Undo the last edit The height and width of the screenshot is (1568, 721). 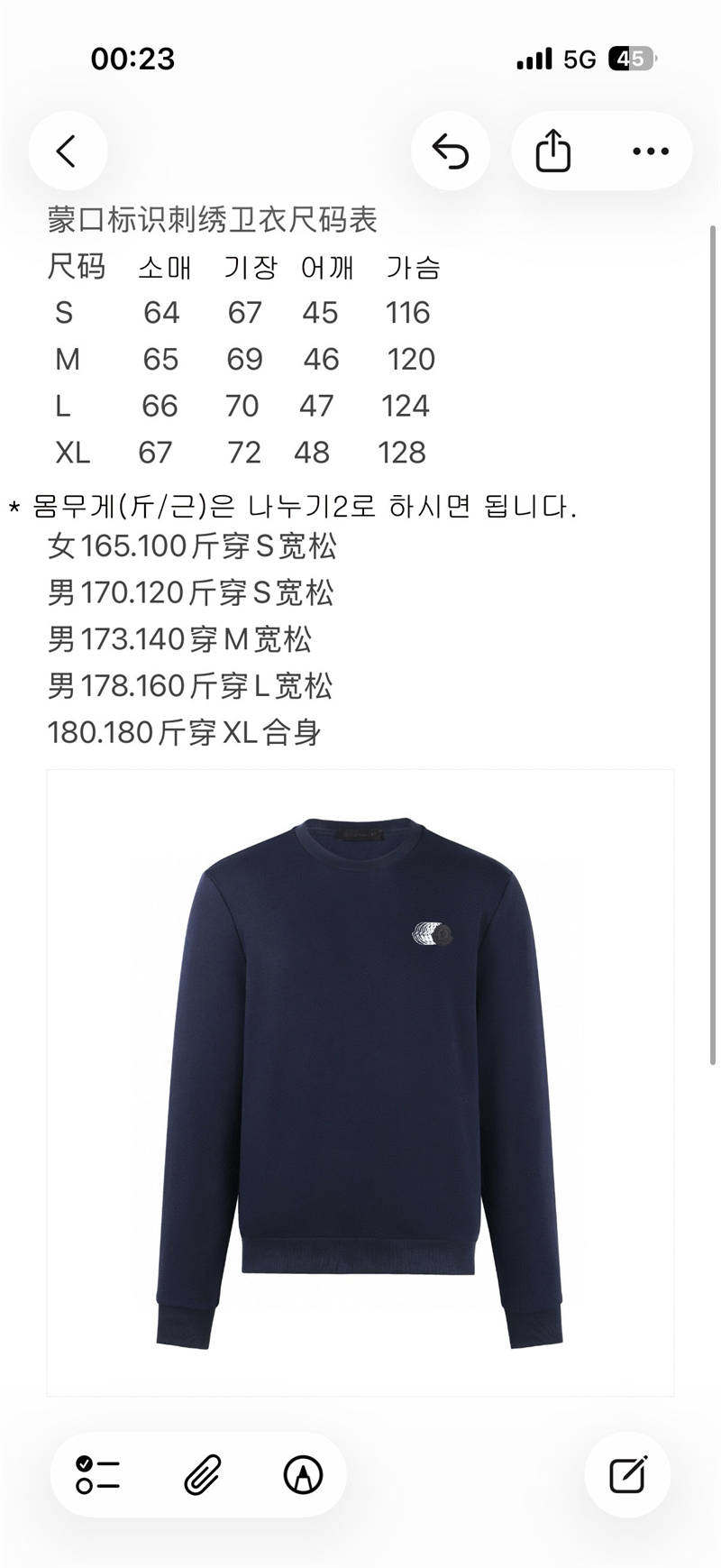(x=451, y=151)
